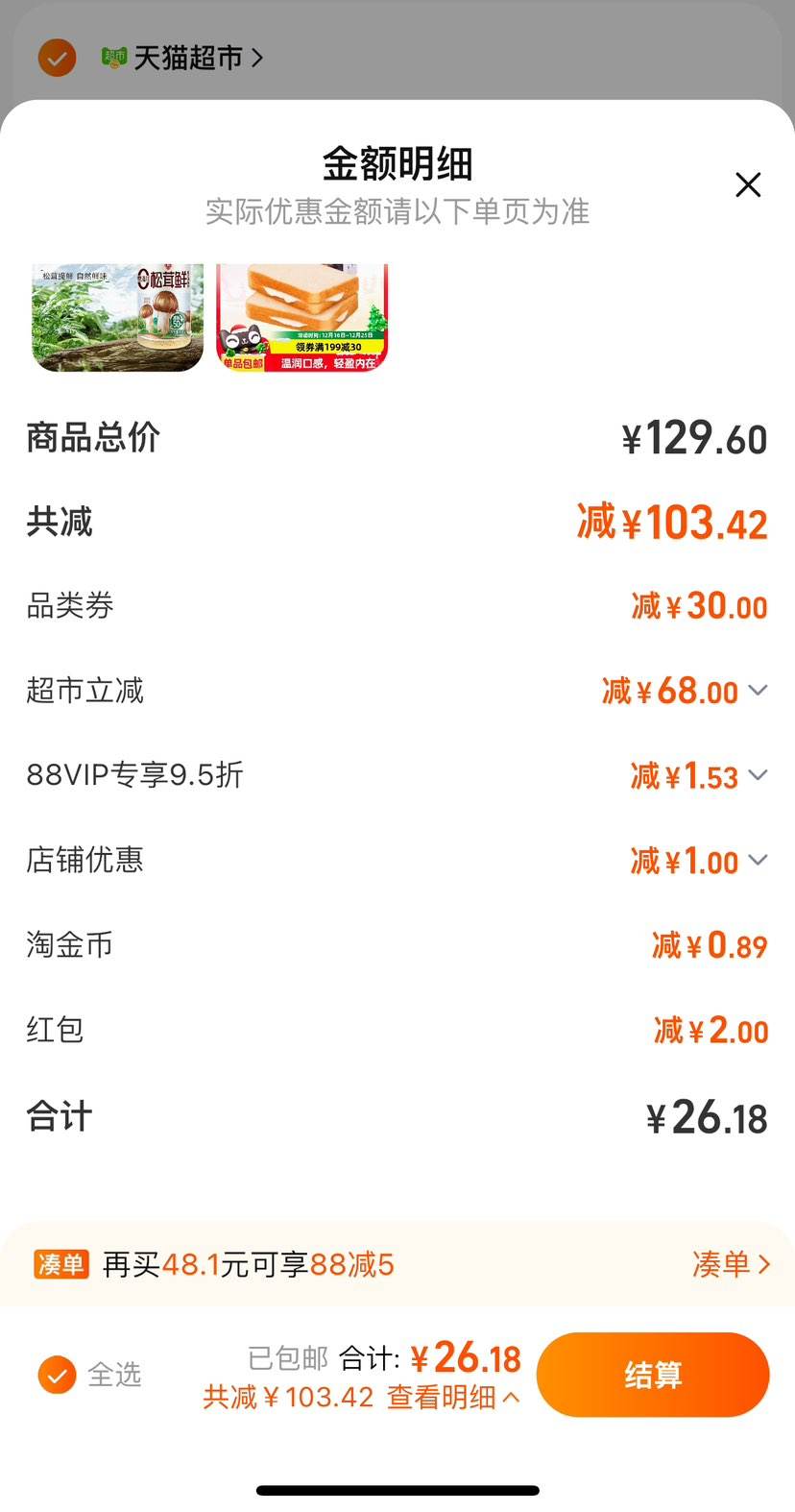Expand the 超市立减 discount details
Image resolution: width=795 pixels, height=1512 pixels.
pyautogui.click(x=757, y=691)
